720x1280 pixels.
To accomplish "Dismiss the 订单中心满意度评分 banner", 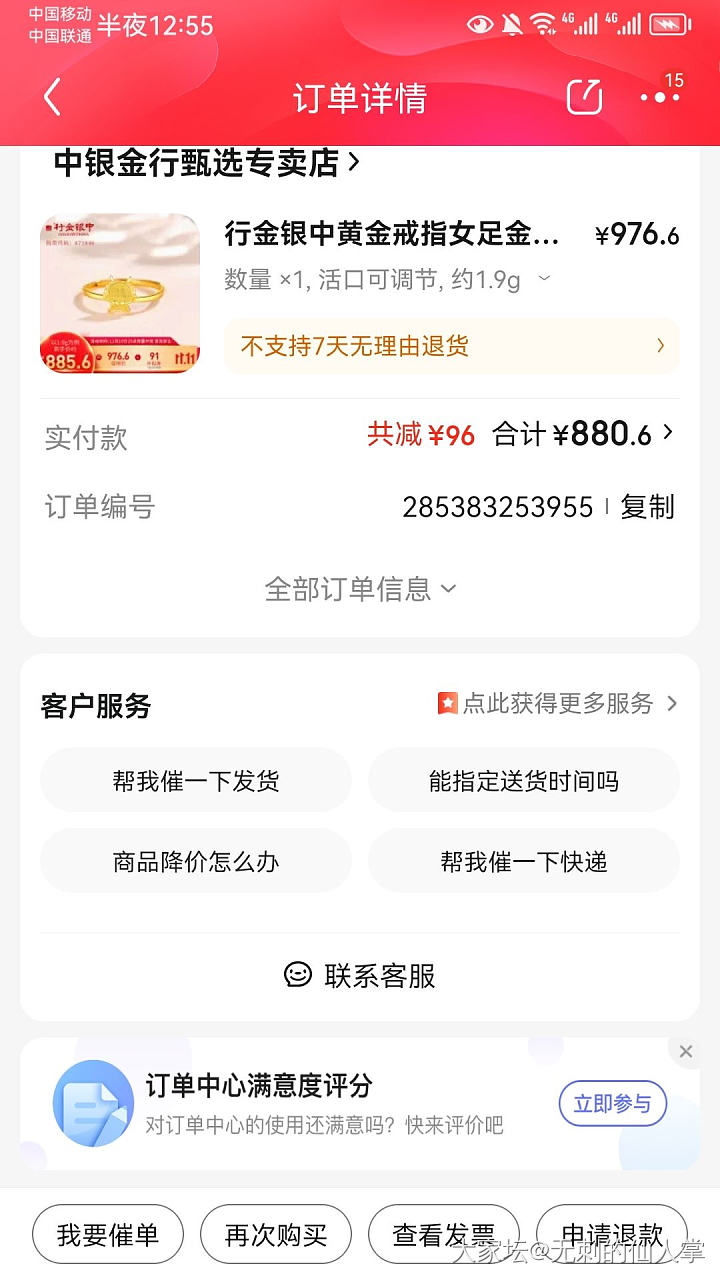I will [x=685, y=1051].
